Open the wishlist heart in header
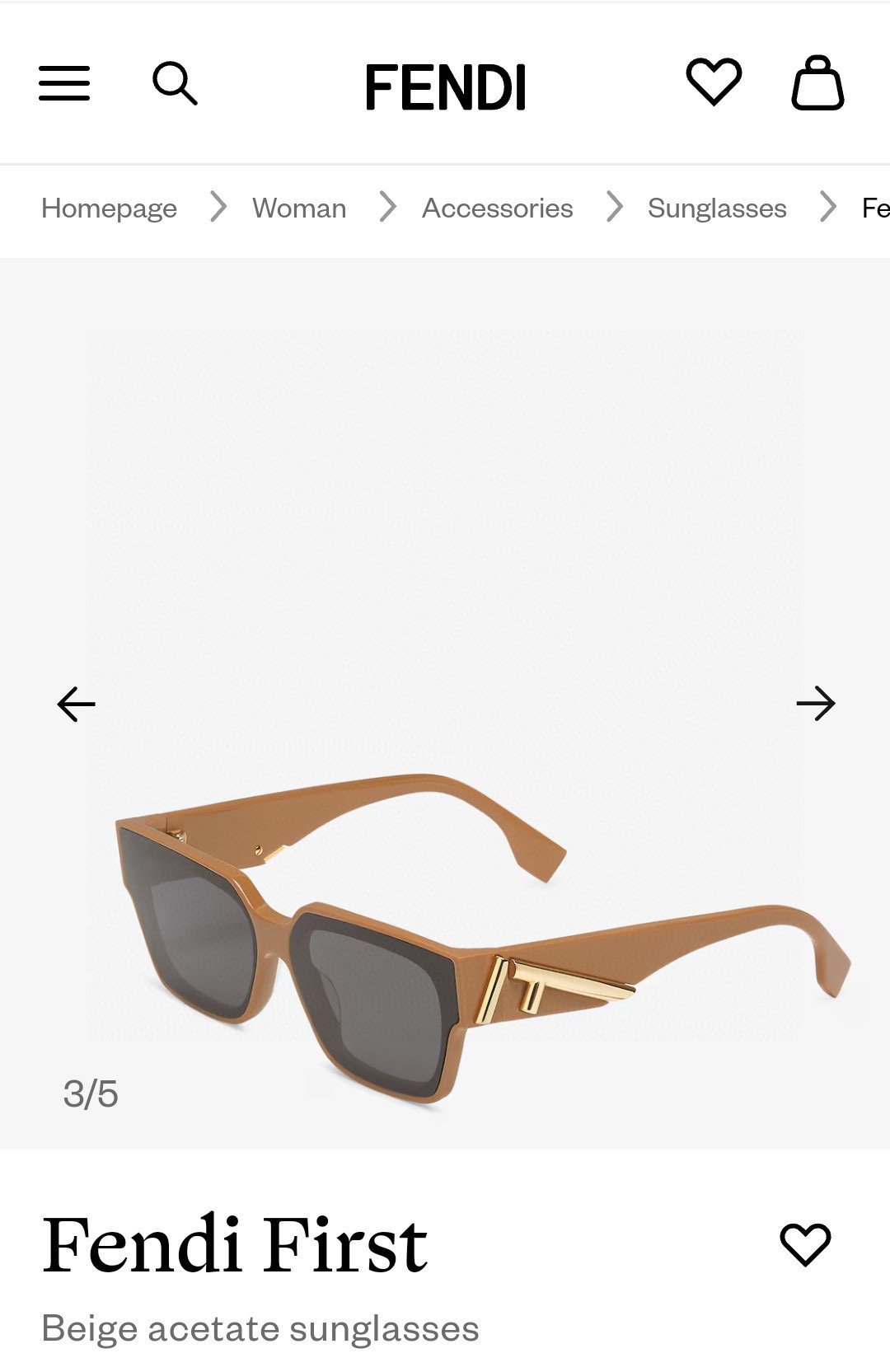The width and height of the screenshot is (890, 1372). [x=714, y=82]
